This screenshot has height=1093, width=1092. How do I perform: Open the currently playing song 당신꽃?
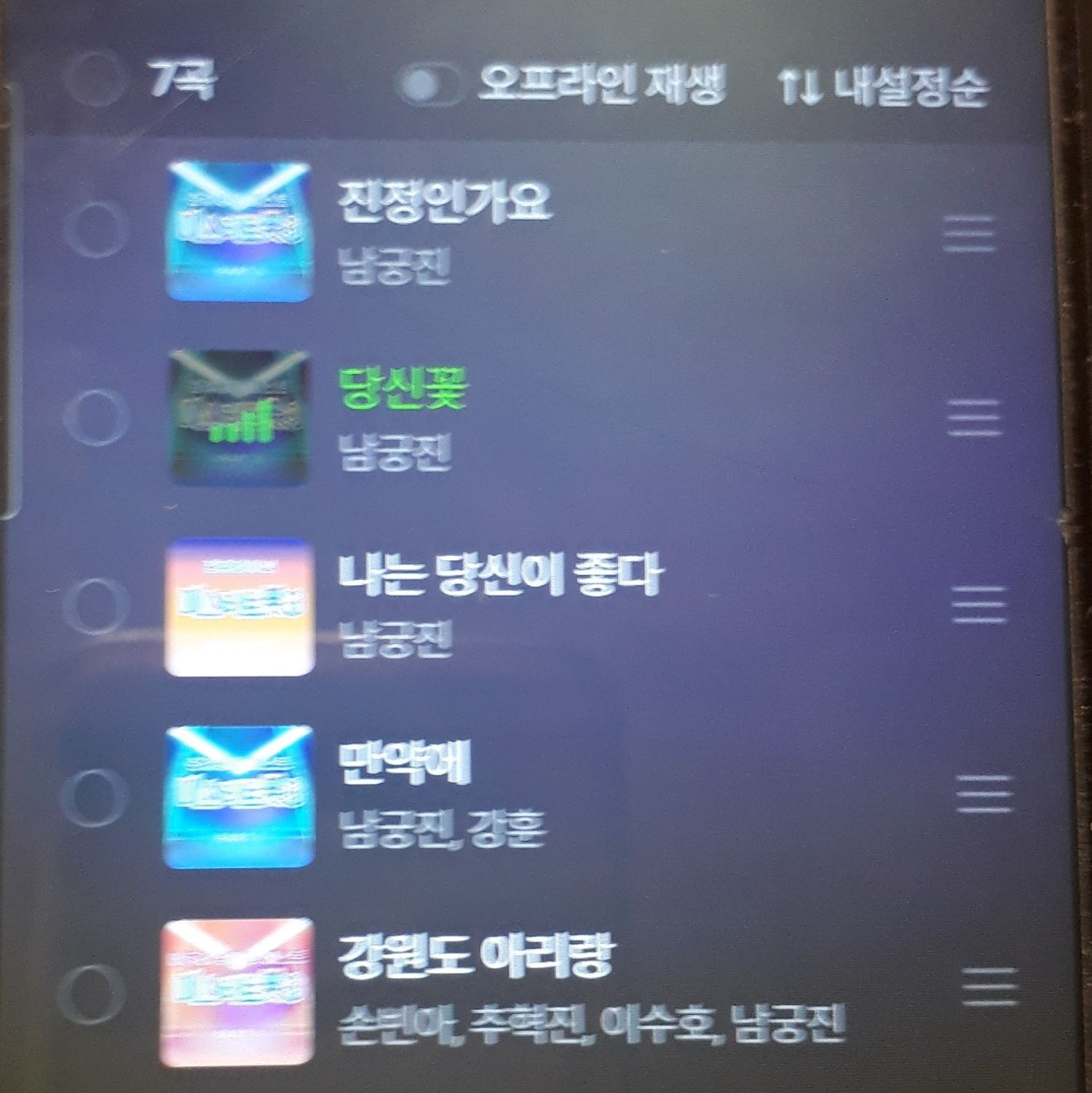click(403, 389)
